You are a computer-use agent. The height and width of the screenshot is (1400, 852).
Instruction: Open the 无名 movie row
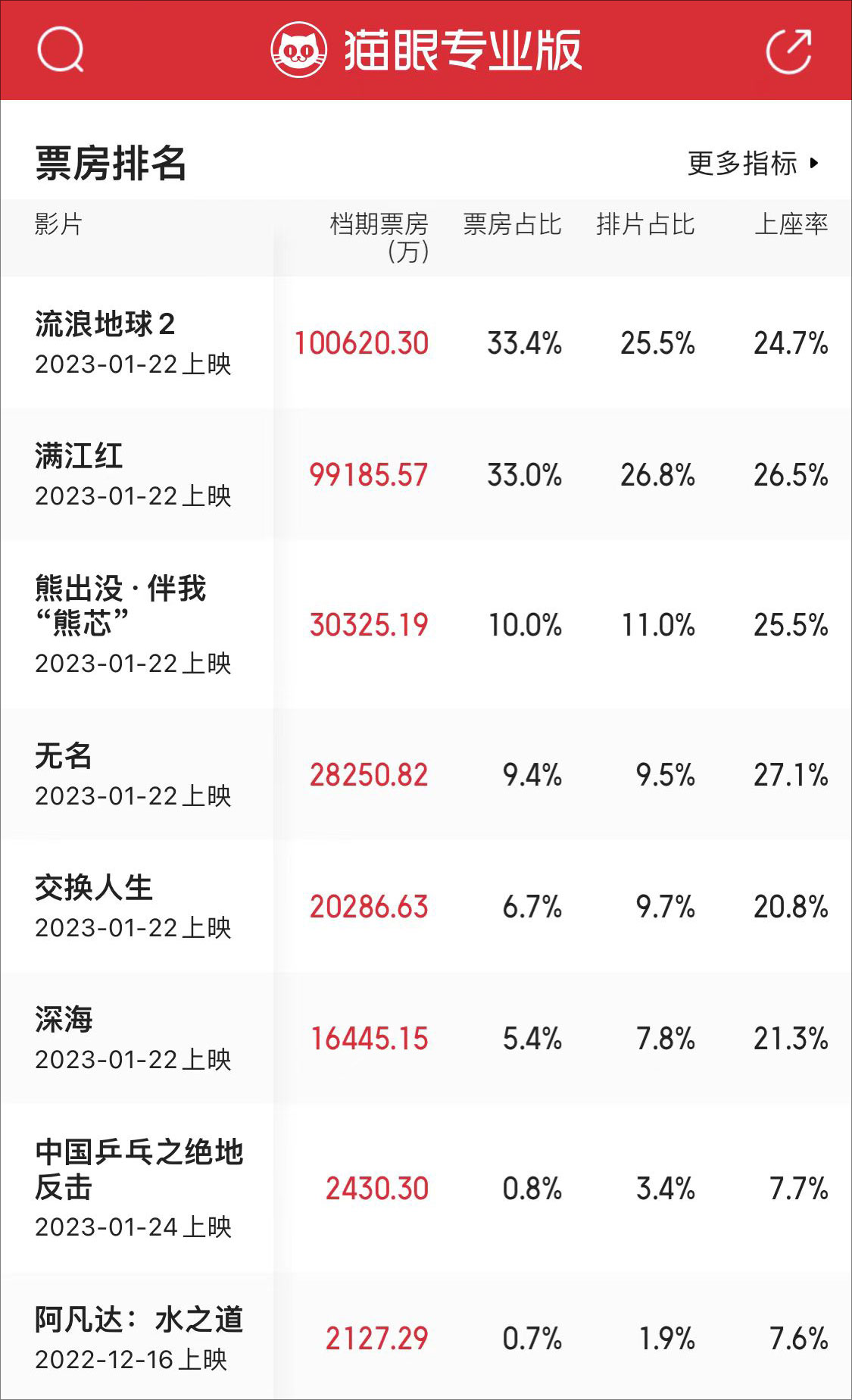click(x=426, y=774)
